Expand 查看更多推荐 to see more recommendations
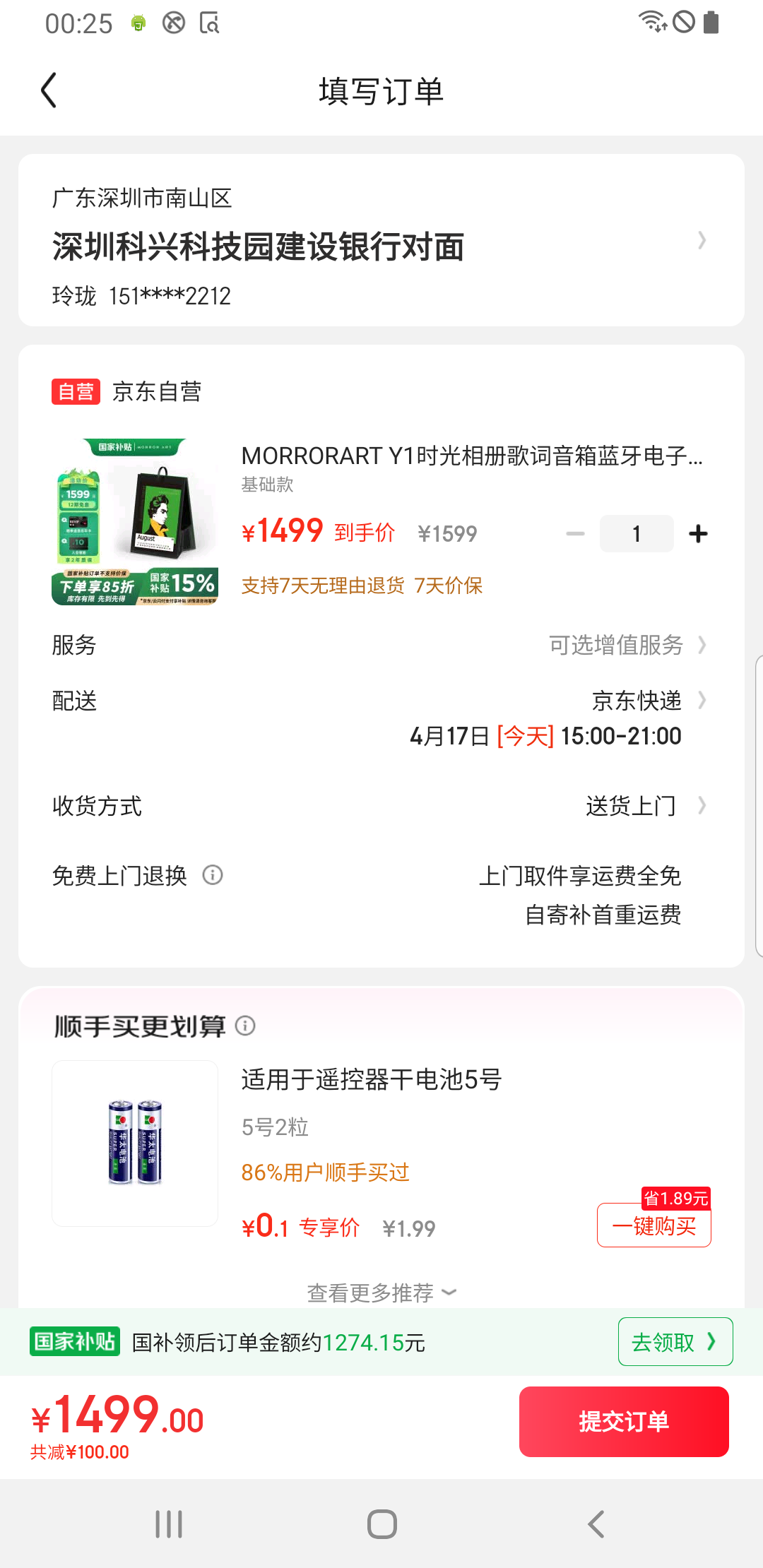763x1568 pixels. [x=379, y=1291]
